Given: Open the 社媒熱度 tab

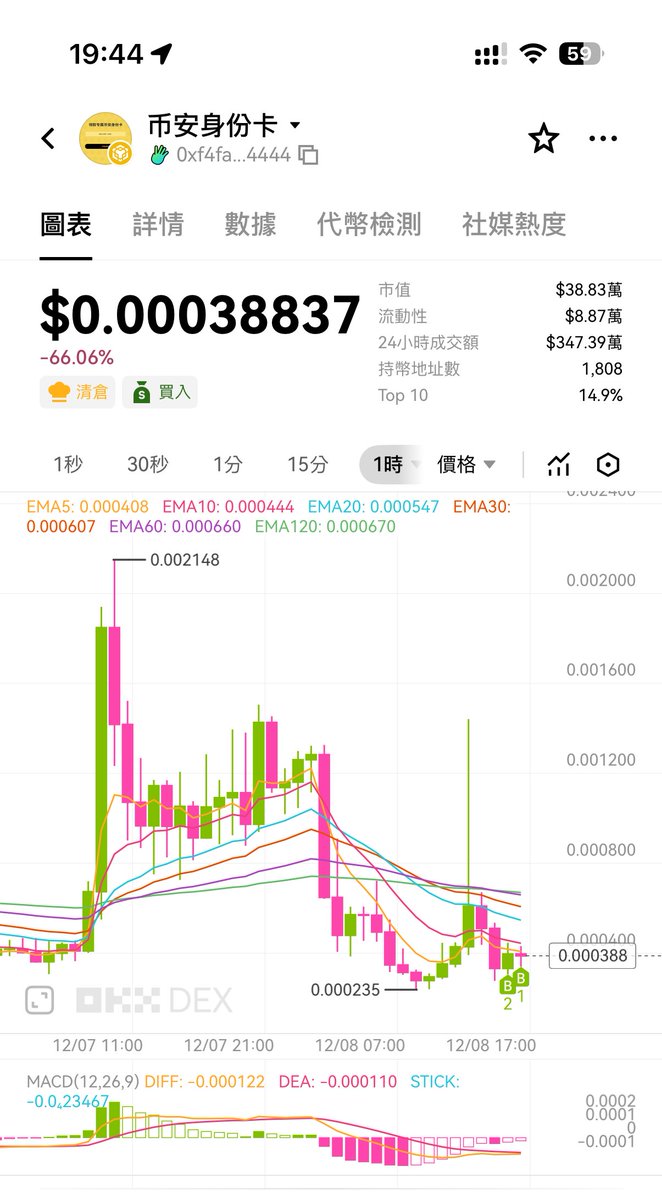Looking at the screenshot, I should 514,224.
